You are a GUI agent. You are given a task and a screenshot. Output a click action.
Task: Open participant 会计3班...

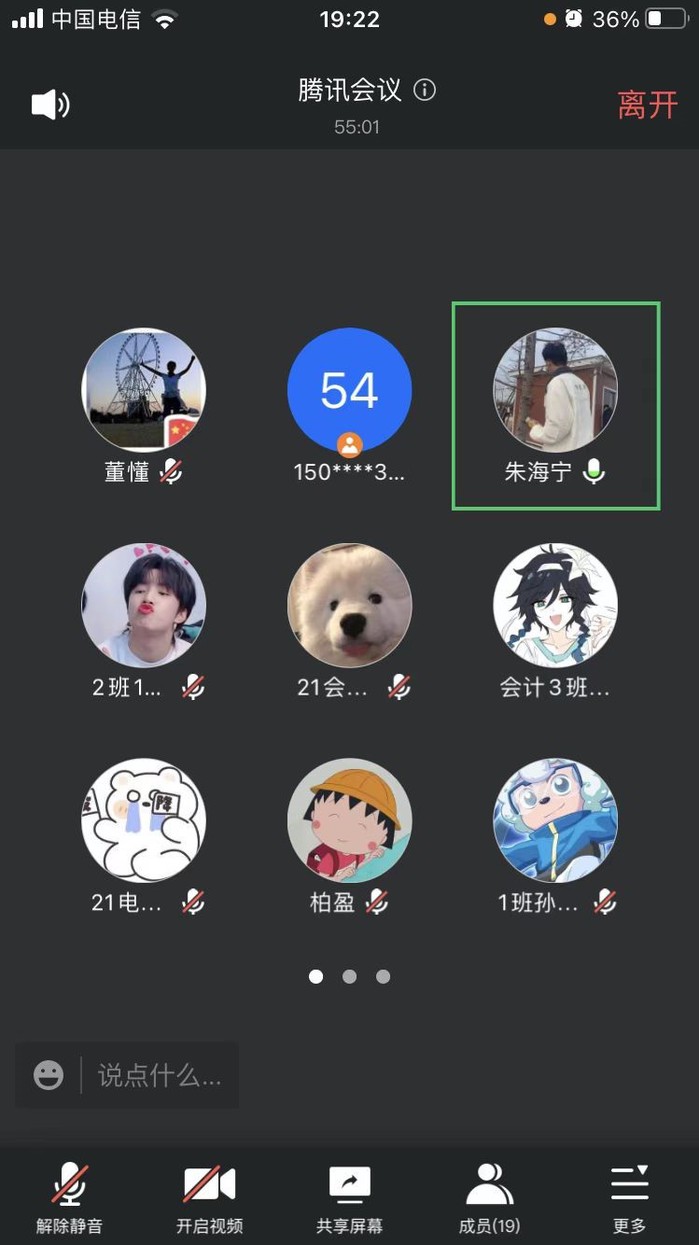(x=555, y=605)
